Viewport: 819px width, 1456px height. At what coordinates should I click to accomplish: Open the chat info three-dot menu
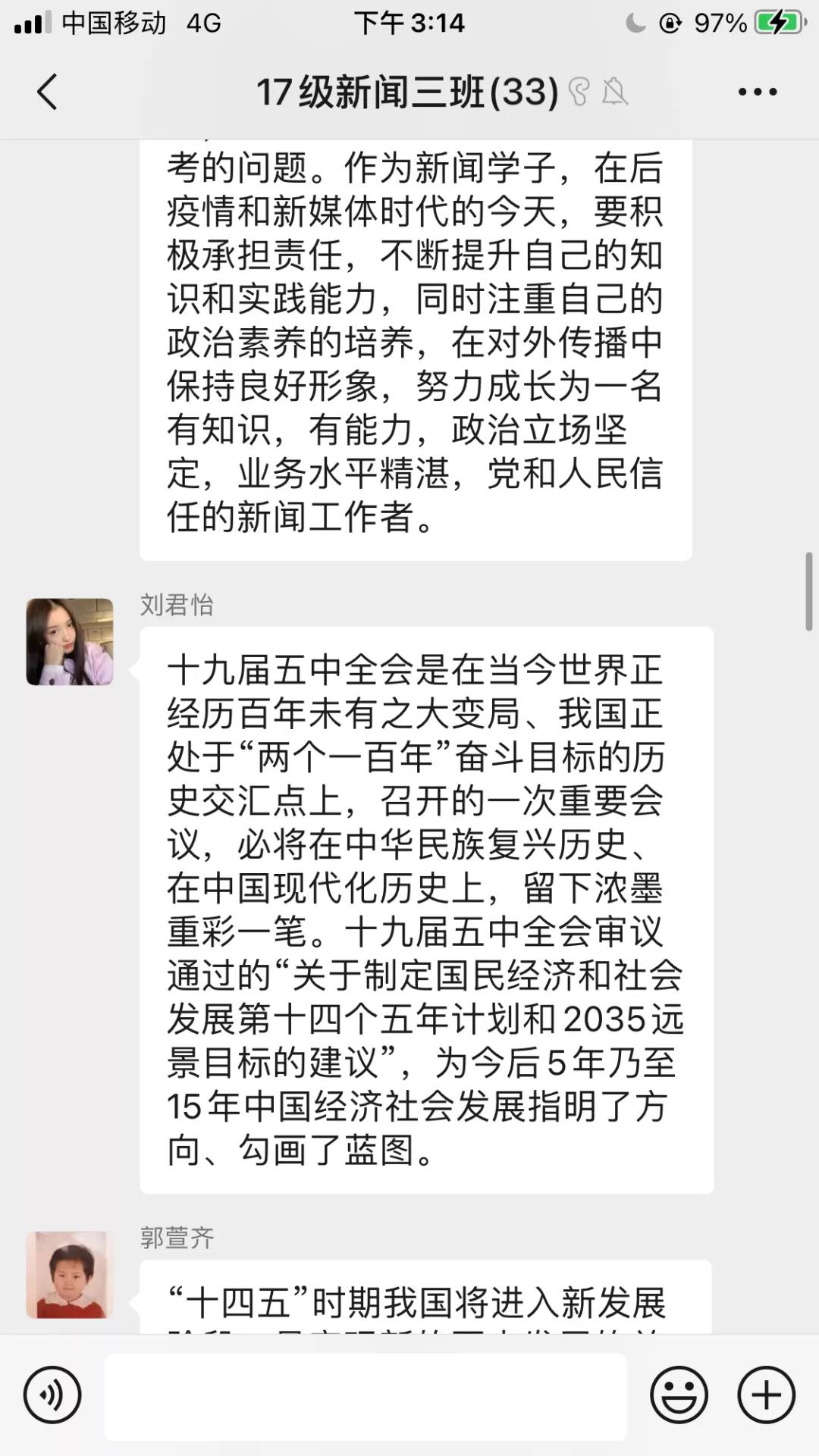(757, 92)
